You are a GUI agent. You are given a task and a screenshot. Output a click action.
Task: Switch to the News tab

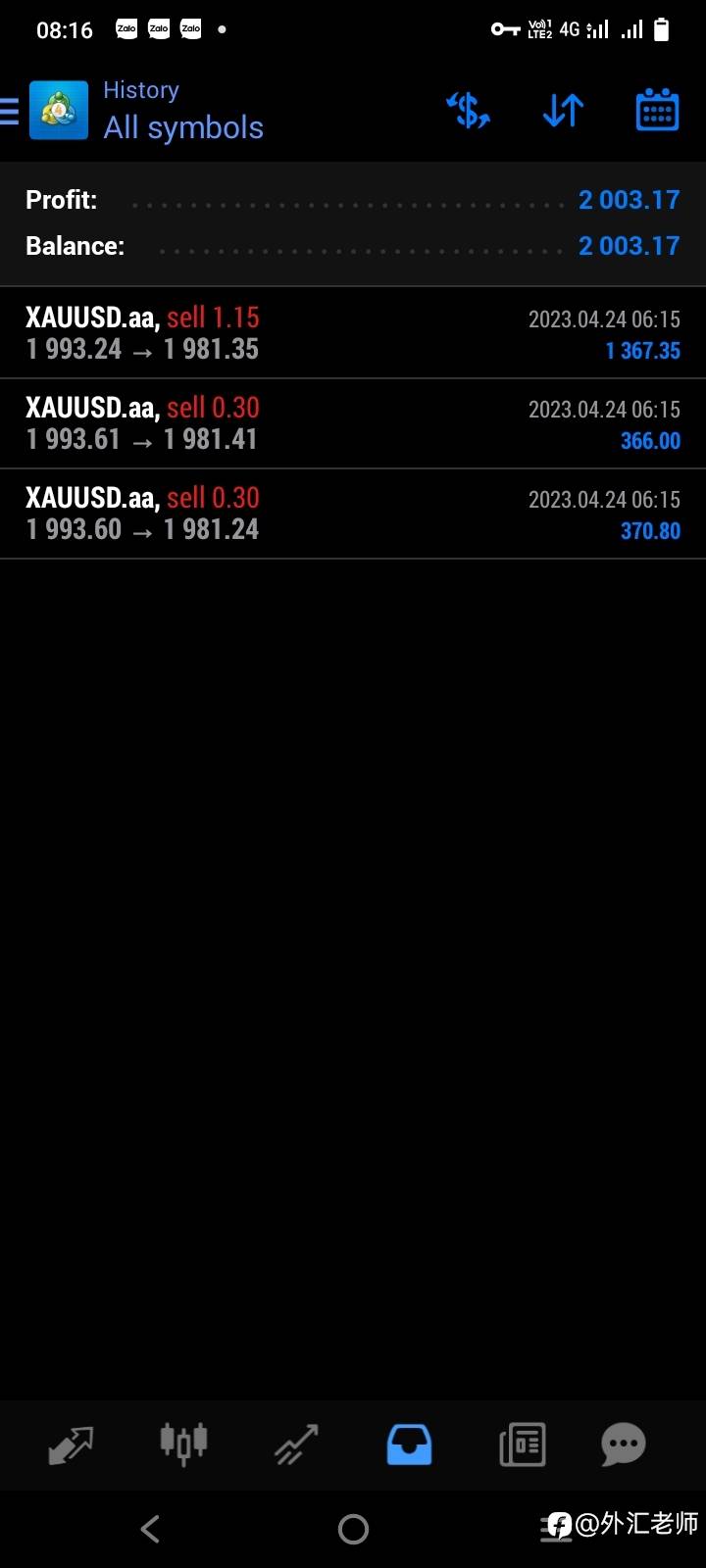(522, 1445)
